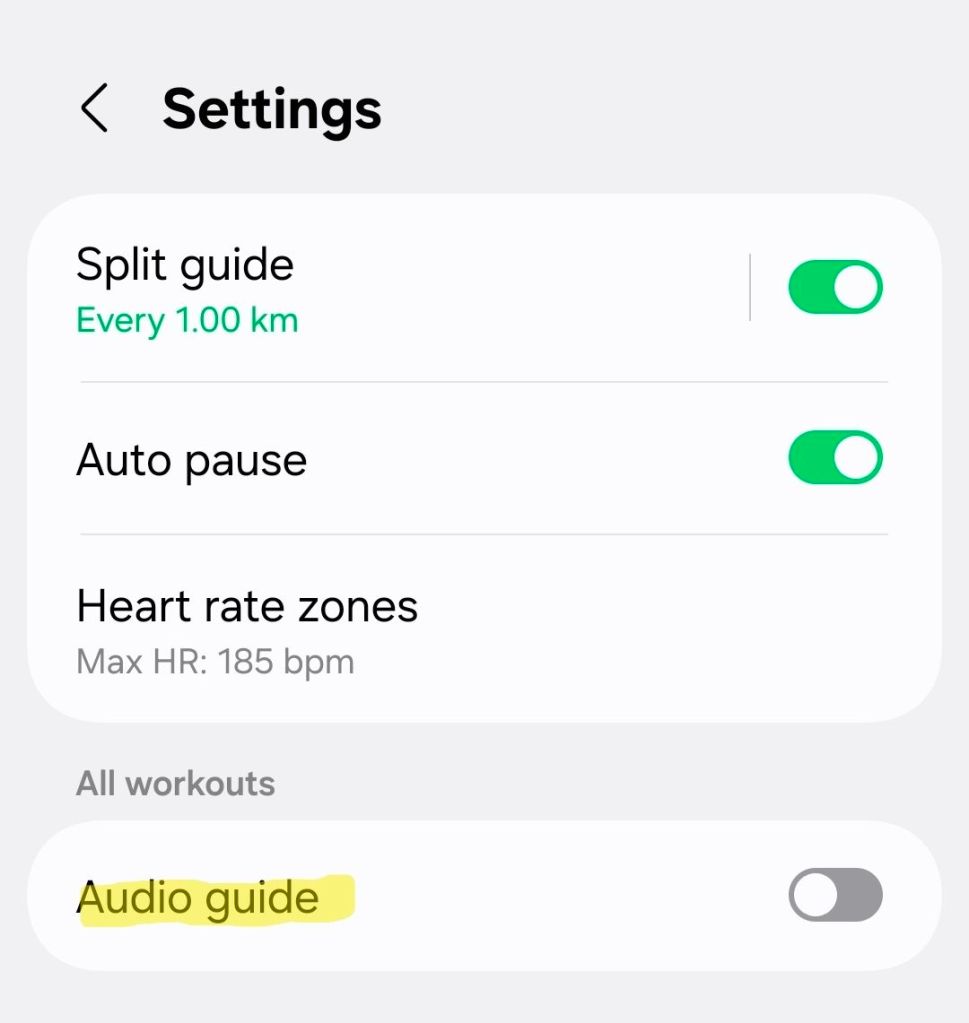Open Split guide distance options
The height and width of the screenshot is (1023, 969).
tap(300, 290)
